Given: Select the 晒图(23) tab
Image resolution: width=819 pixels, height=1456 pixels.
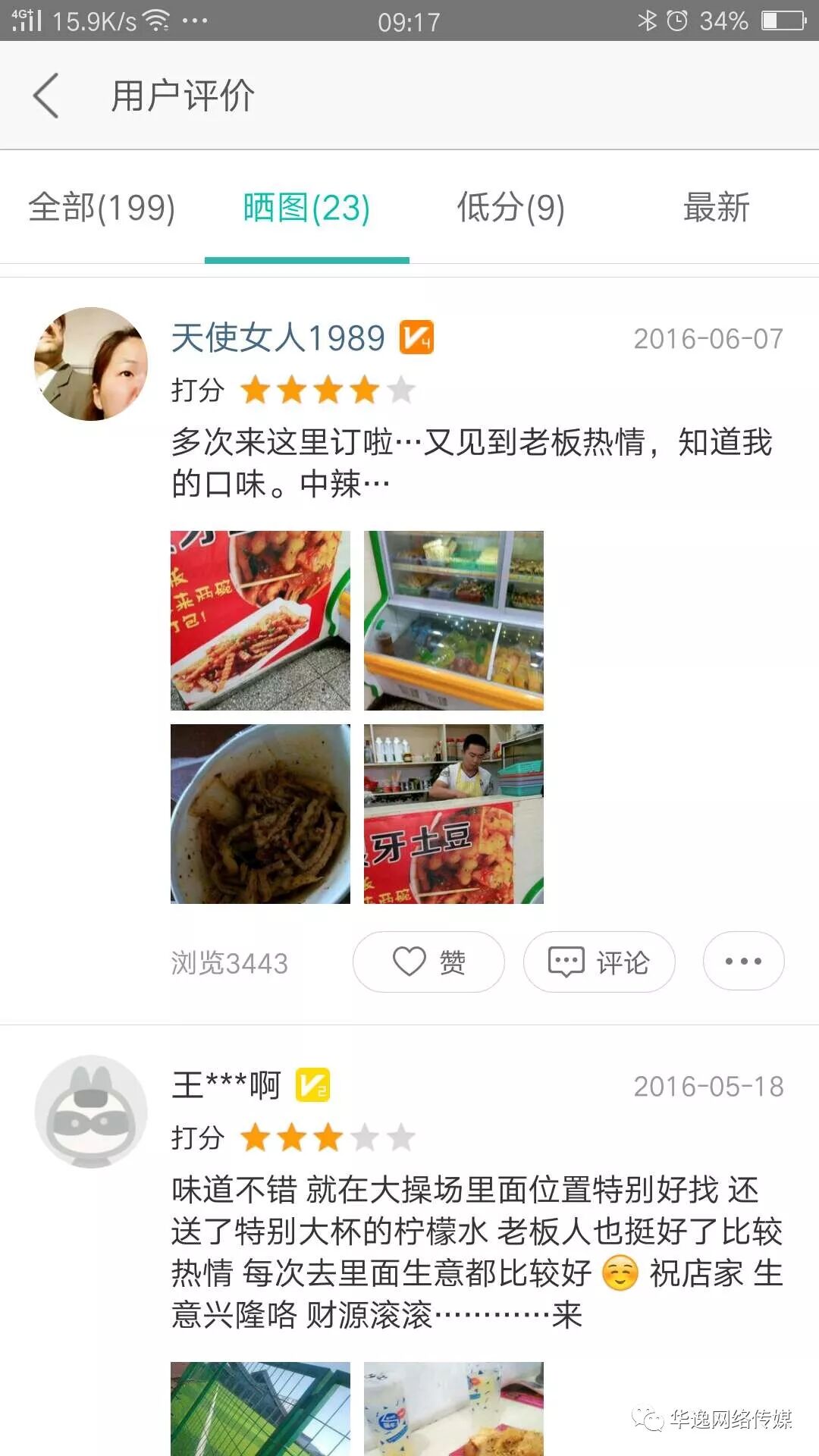Looking at the screenshot, I should pyautogui.click(x=306, y=208).
